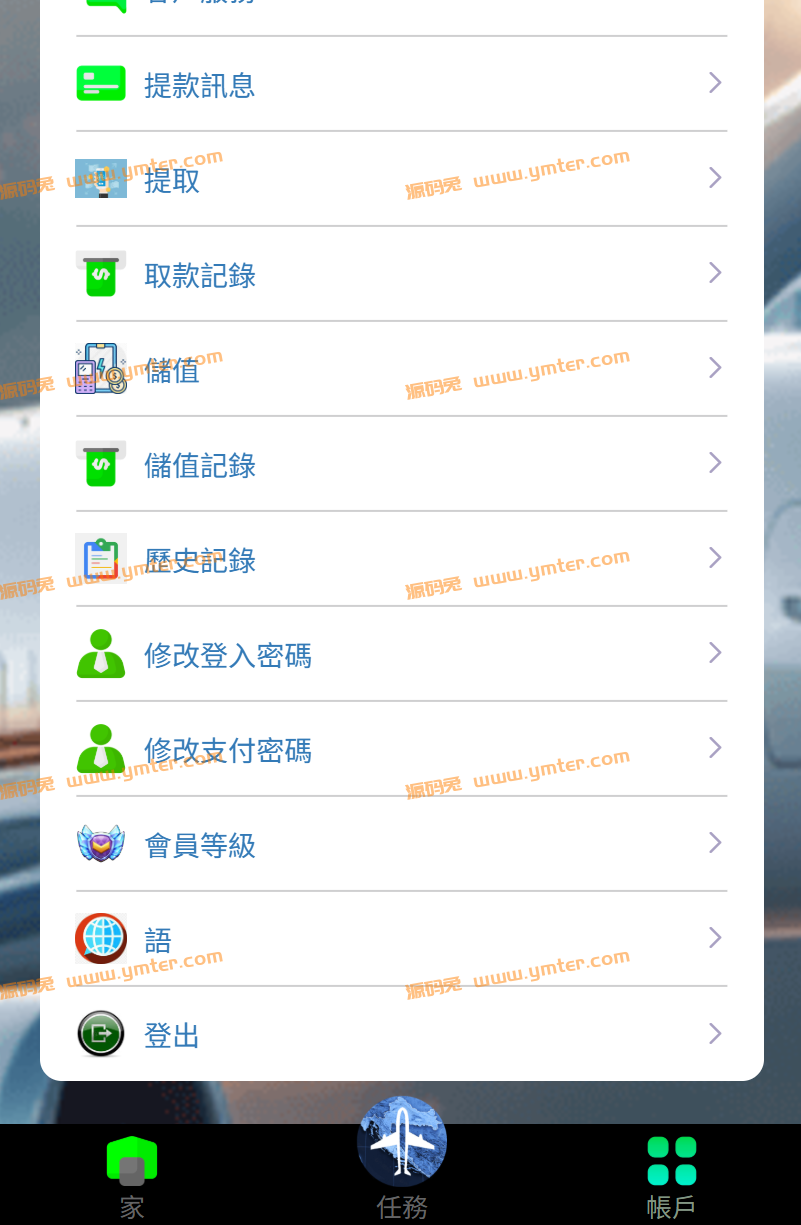Viewport: 801px width, 1225px height.
Task: Open the 儲值 top-up option
Action: [x=400, y=369]
